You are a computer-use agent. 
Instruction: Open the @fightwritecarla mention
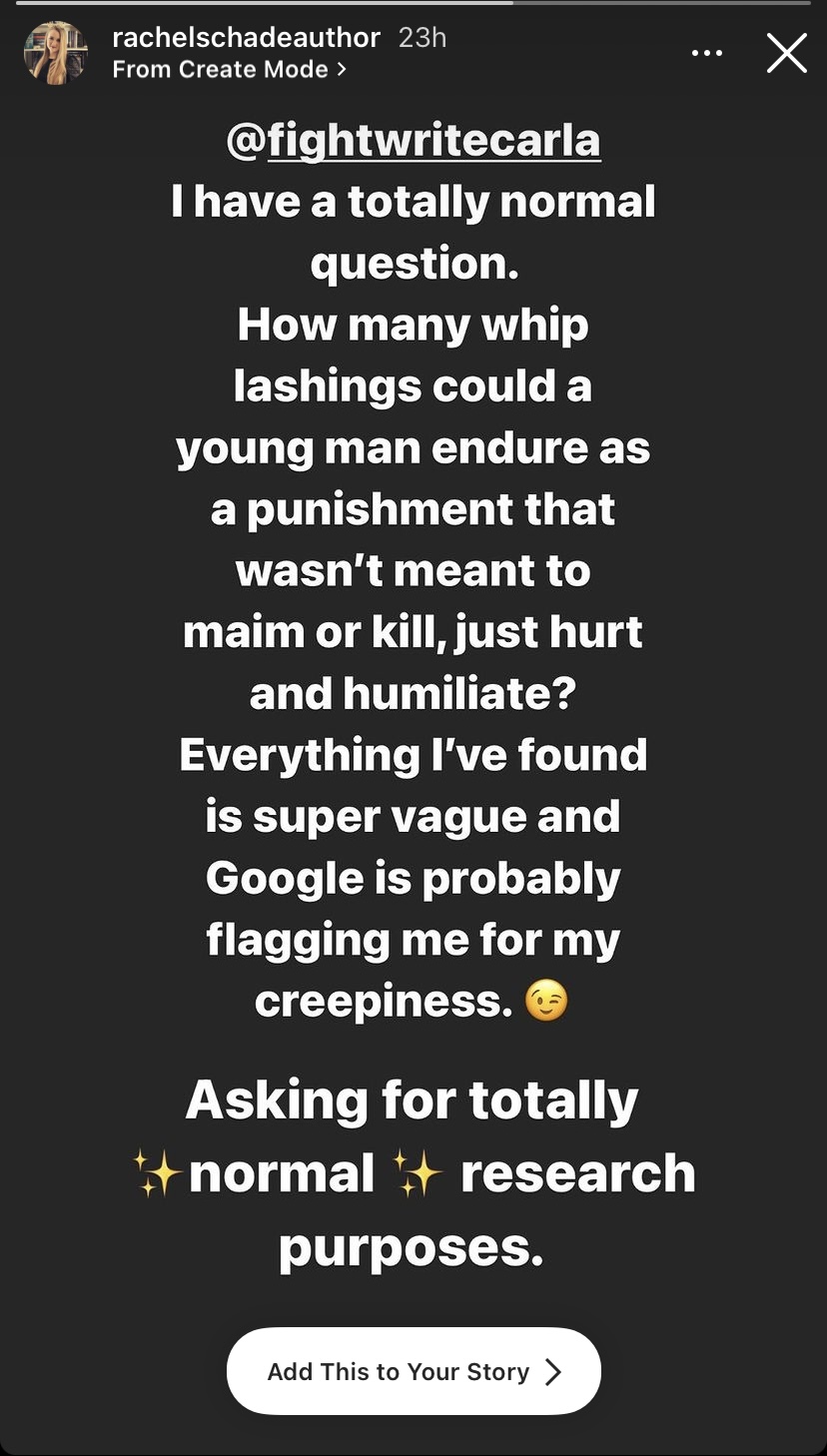click(413, 142)
